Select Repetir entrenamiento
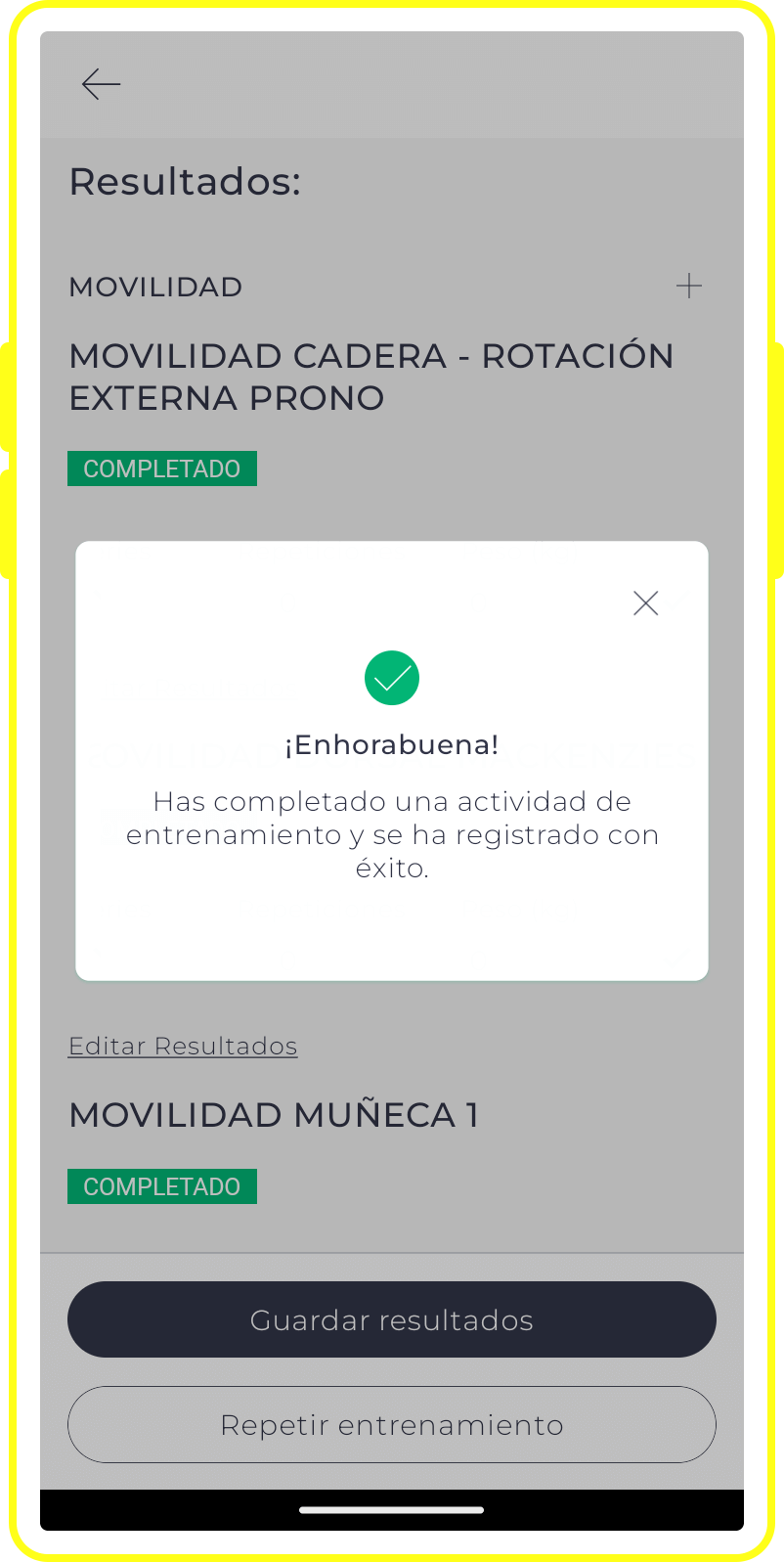The height and width of the screenshot is (1562, 784). pos(391,1424)
